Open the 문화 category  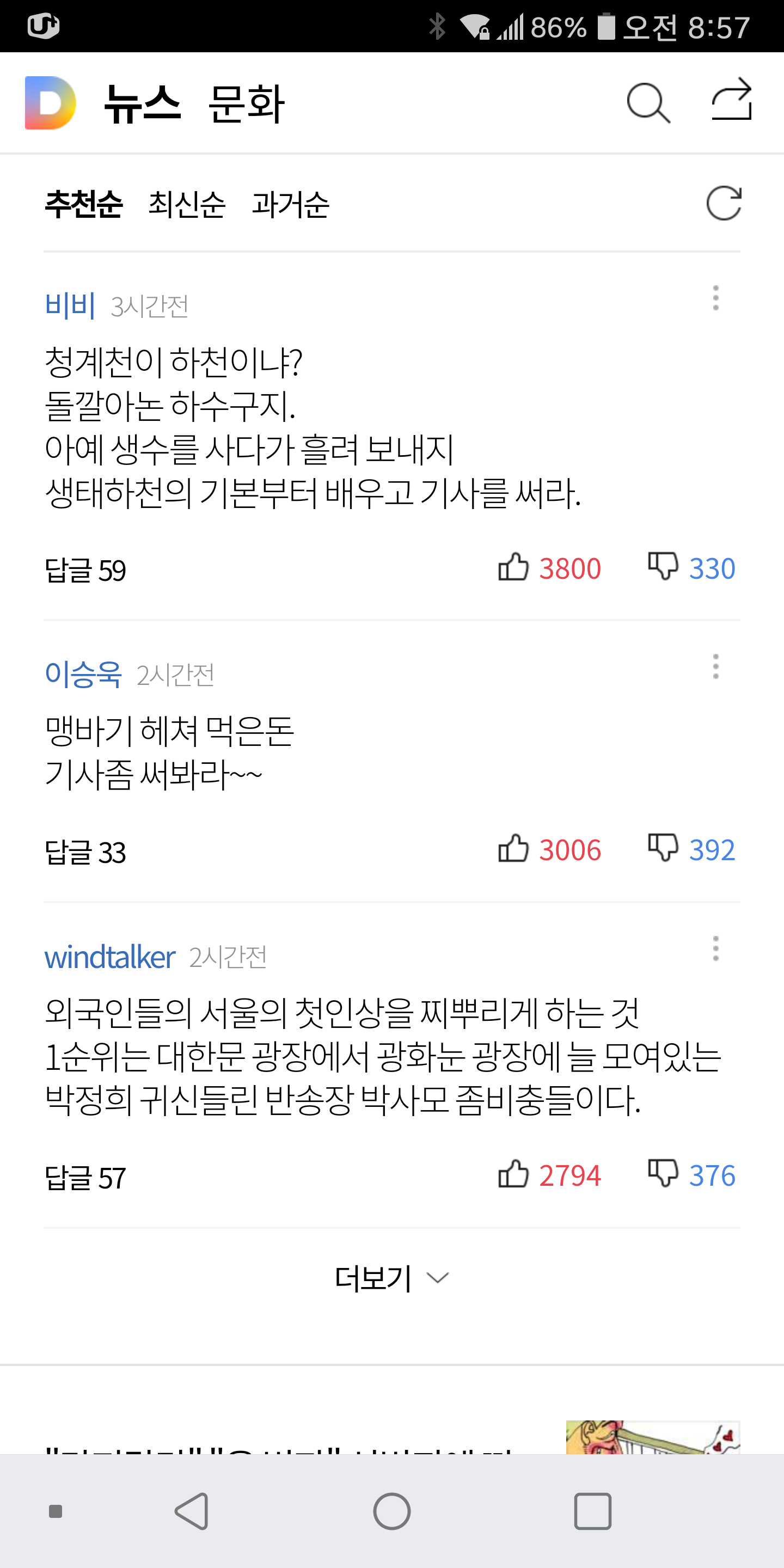click(246, 104)
